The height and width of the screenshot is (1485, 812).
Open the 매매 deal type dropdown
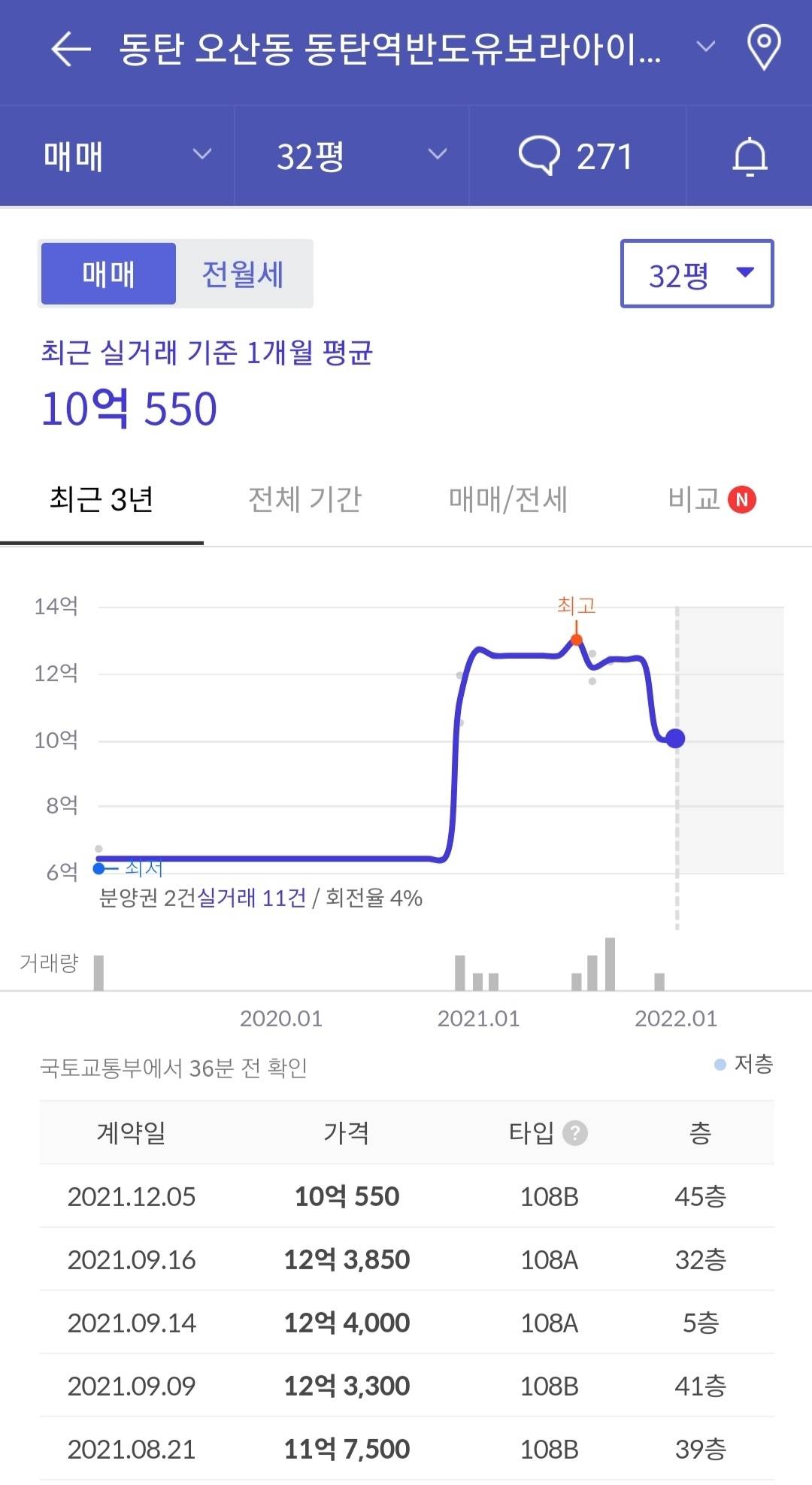click(x=126, y=156)
